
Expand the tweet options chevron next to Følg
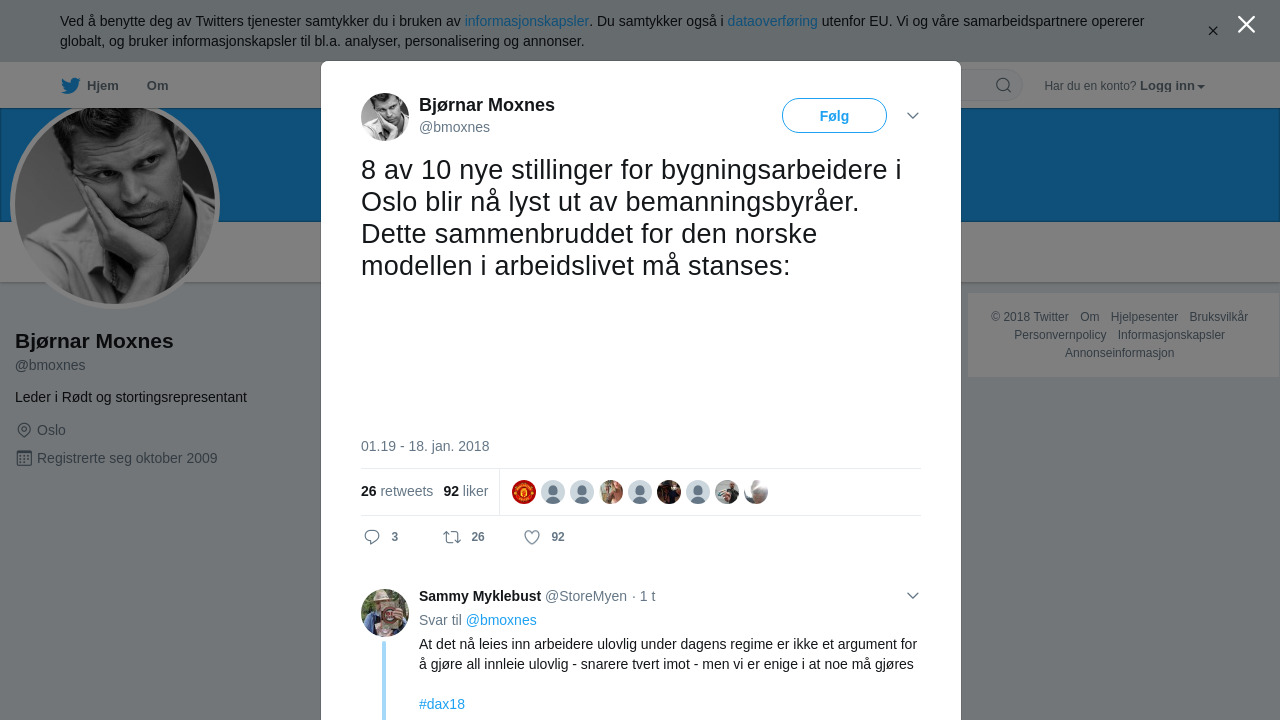[x=912, y=116]
